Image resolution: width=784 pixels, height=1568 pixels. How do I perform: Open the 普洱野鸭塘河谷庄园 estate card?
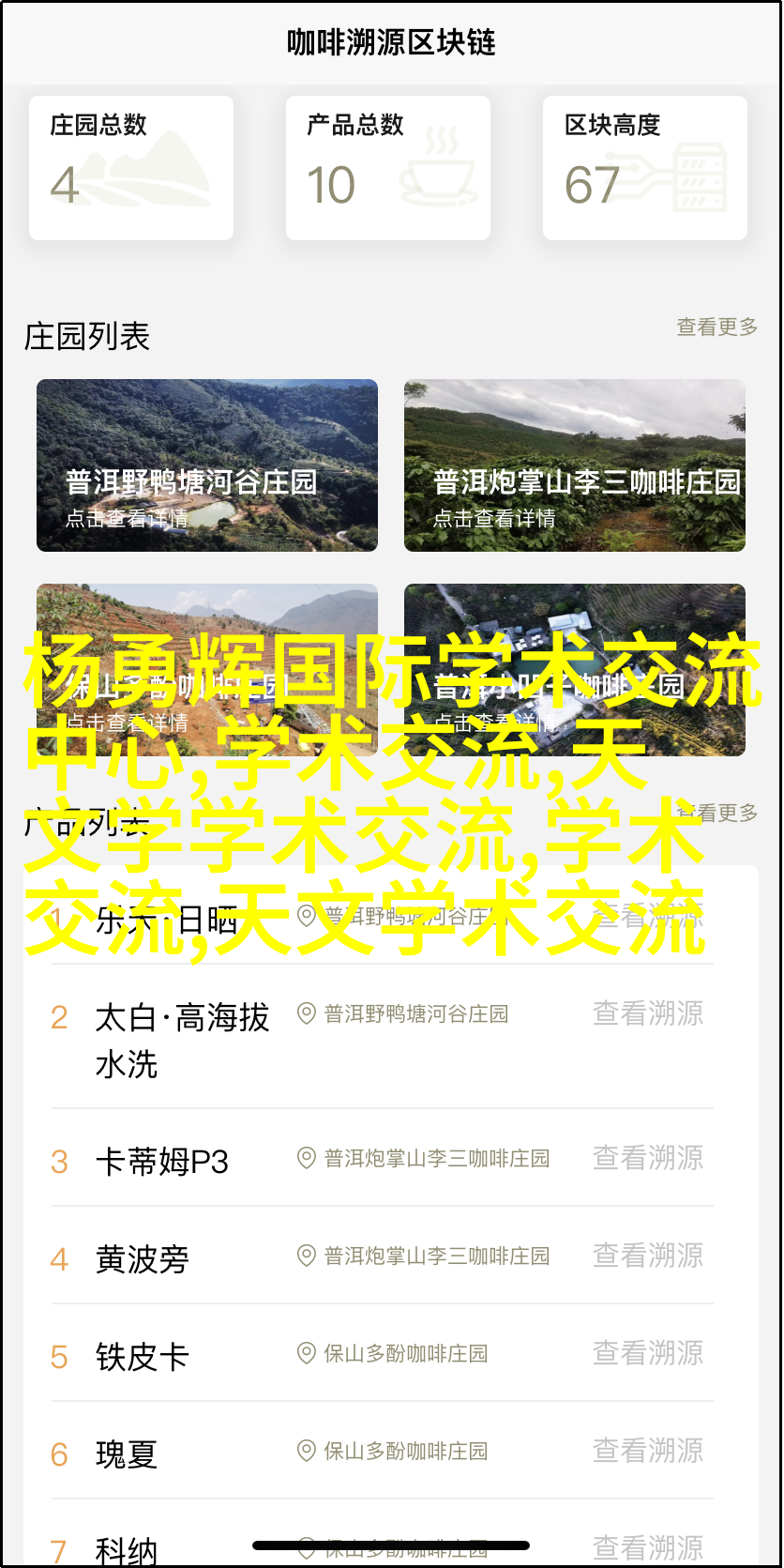pos(207,465)
